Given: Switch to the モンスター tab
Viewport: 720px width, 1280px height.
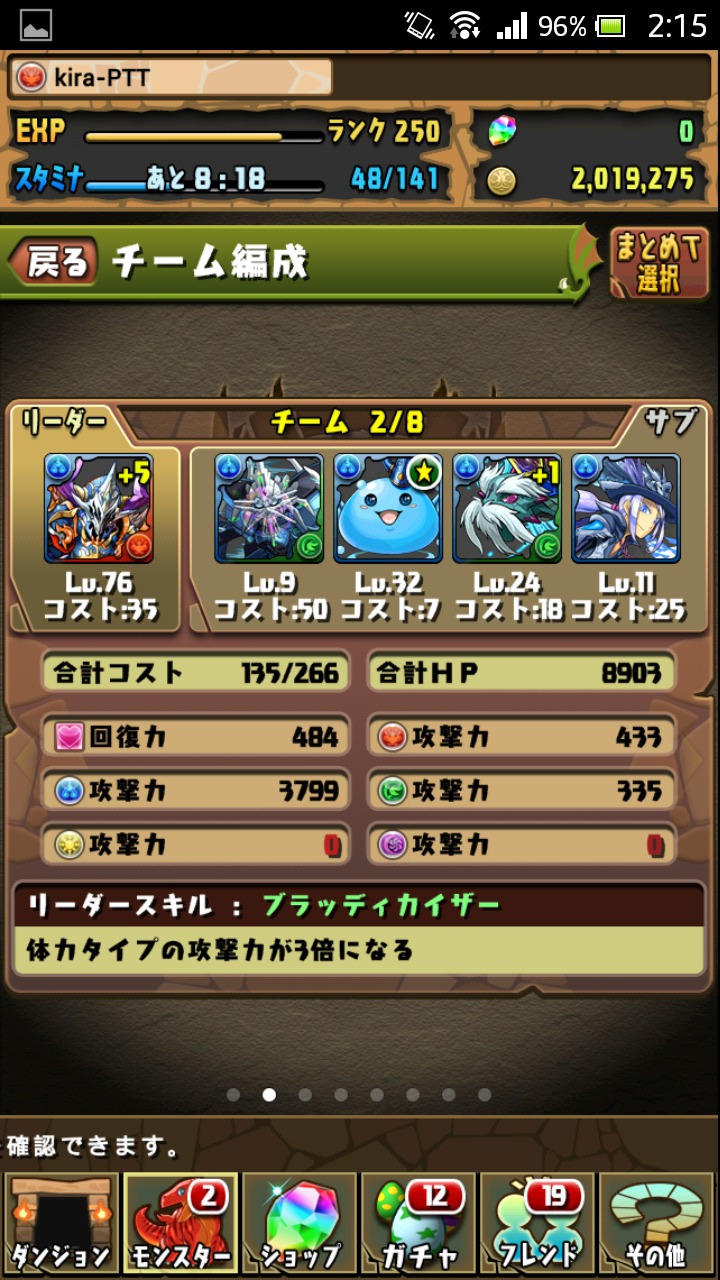Looking at the screenshot, I should (179, 1224).
